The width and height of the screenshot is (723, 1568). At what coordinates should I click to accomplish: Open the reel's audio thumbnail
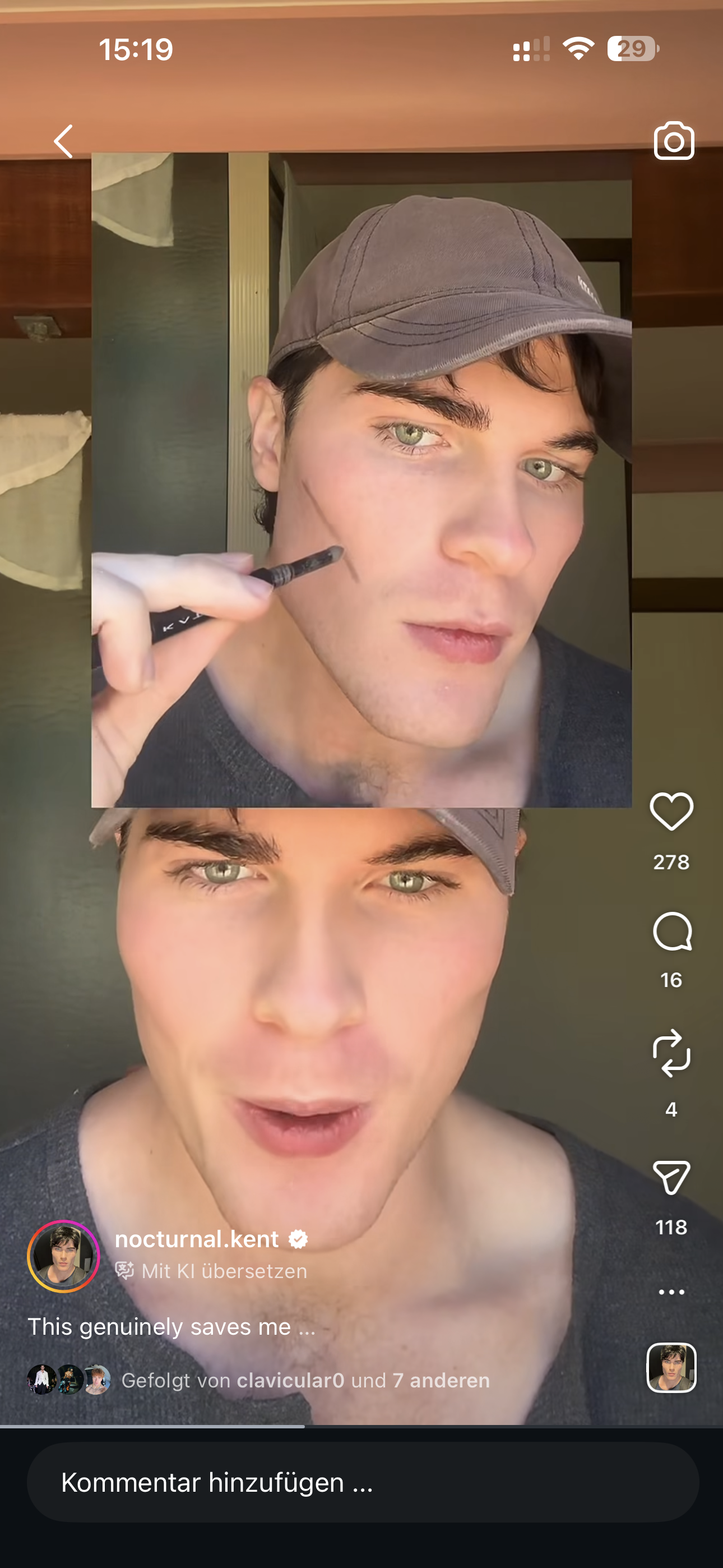pos(671,1367)
